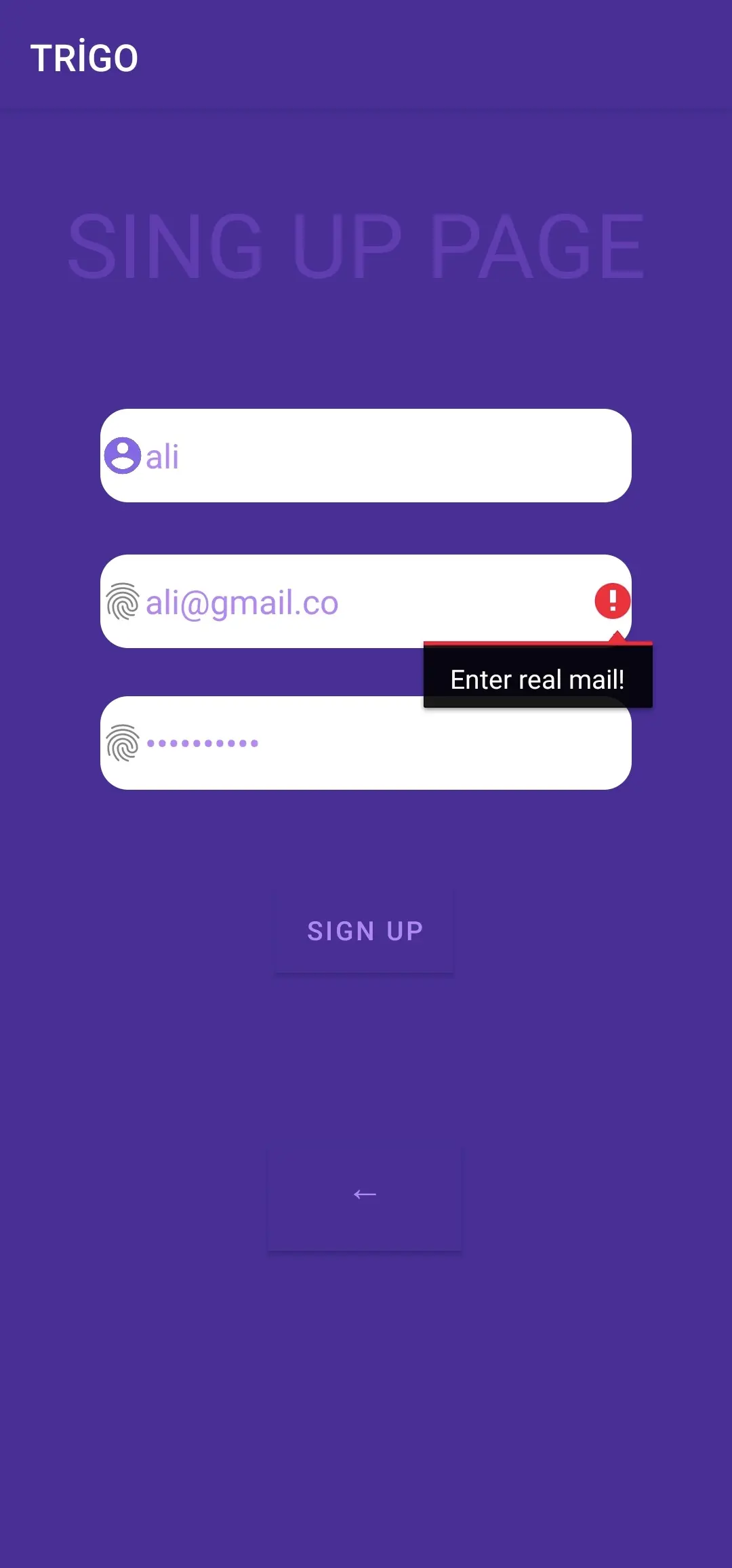Edit the username field containing "ali"
732x1568 pixels.
[366, 456]
